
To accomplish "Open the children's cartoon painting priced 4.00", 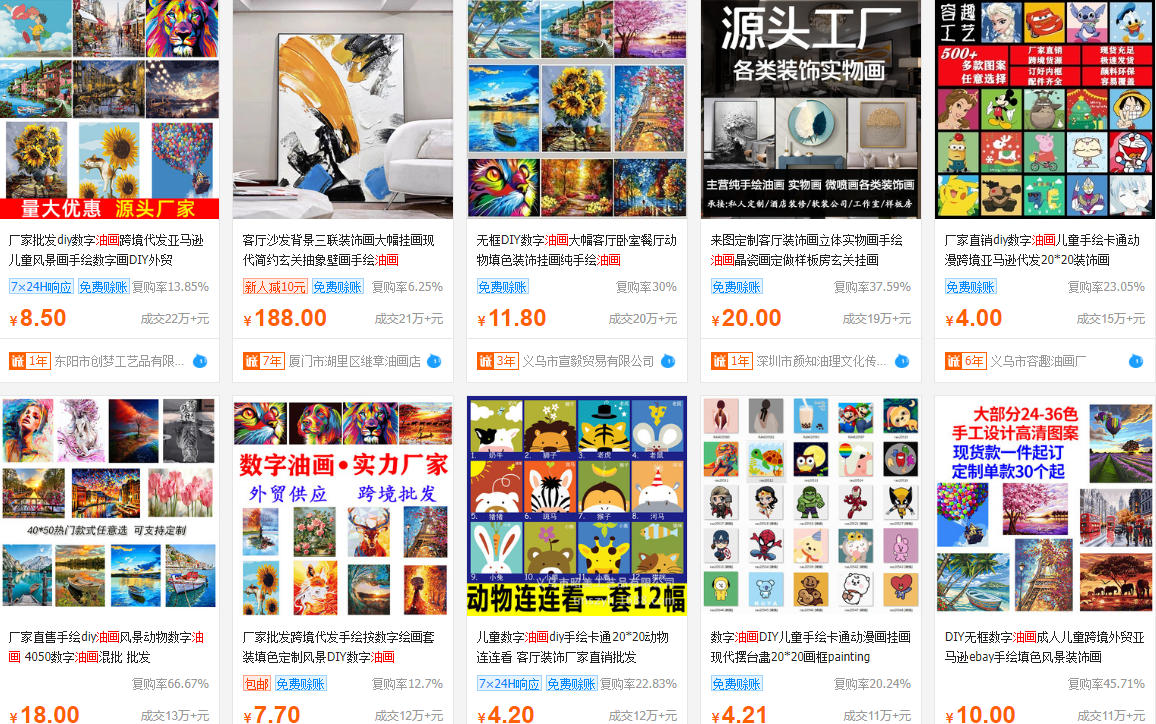I will pos(1044,108).
